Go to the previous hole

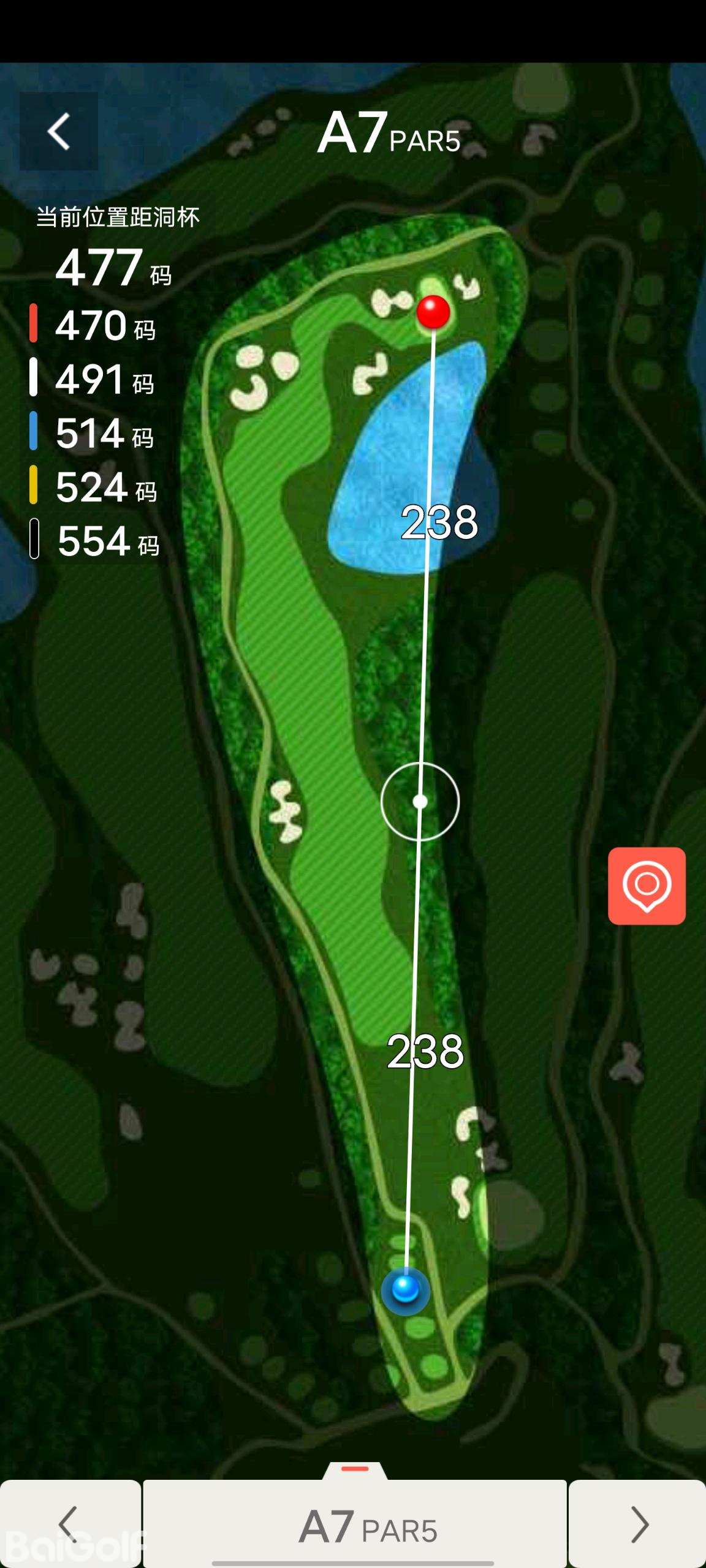(70, 1524)
